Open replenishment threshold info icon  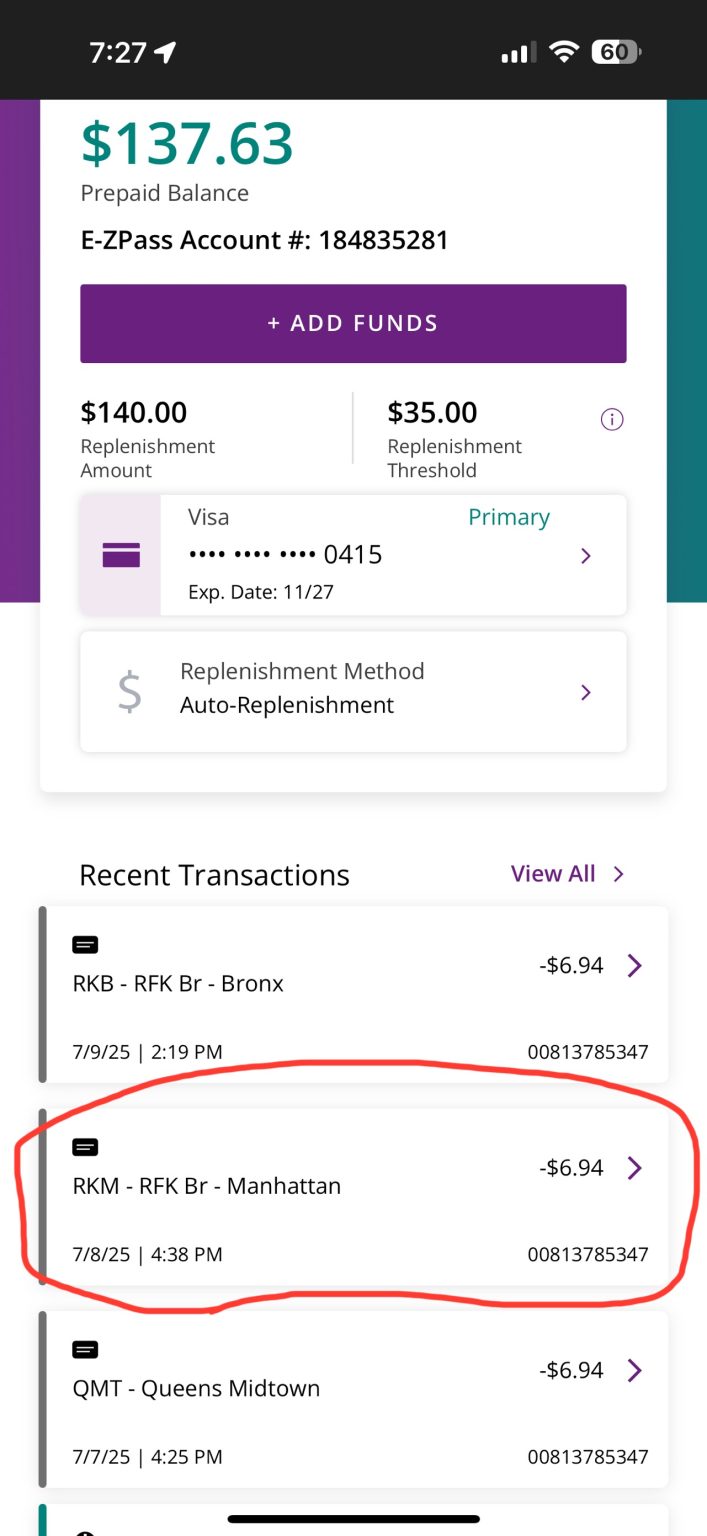[x=611, y=420]
